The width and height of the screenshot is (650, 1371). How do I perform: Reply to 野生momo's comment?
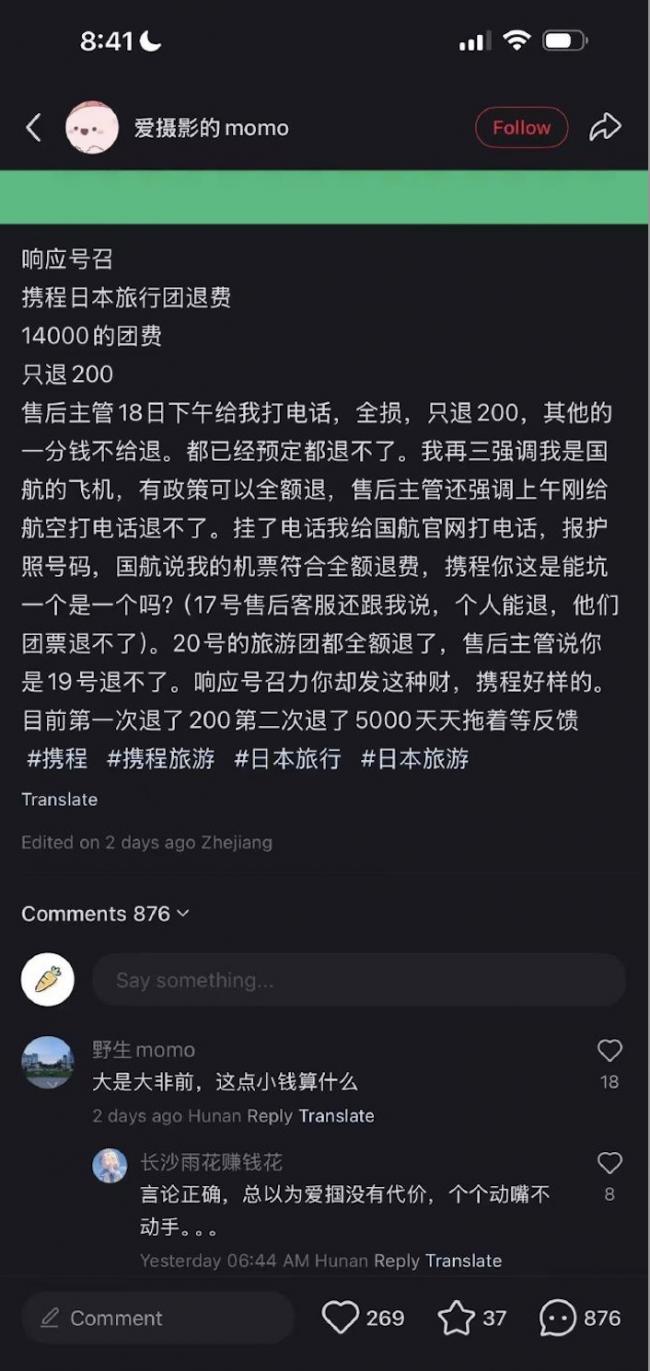coord(270,1116)
